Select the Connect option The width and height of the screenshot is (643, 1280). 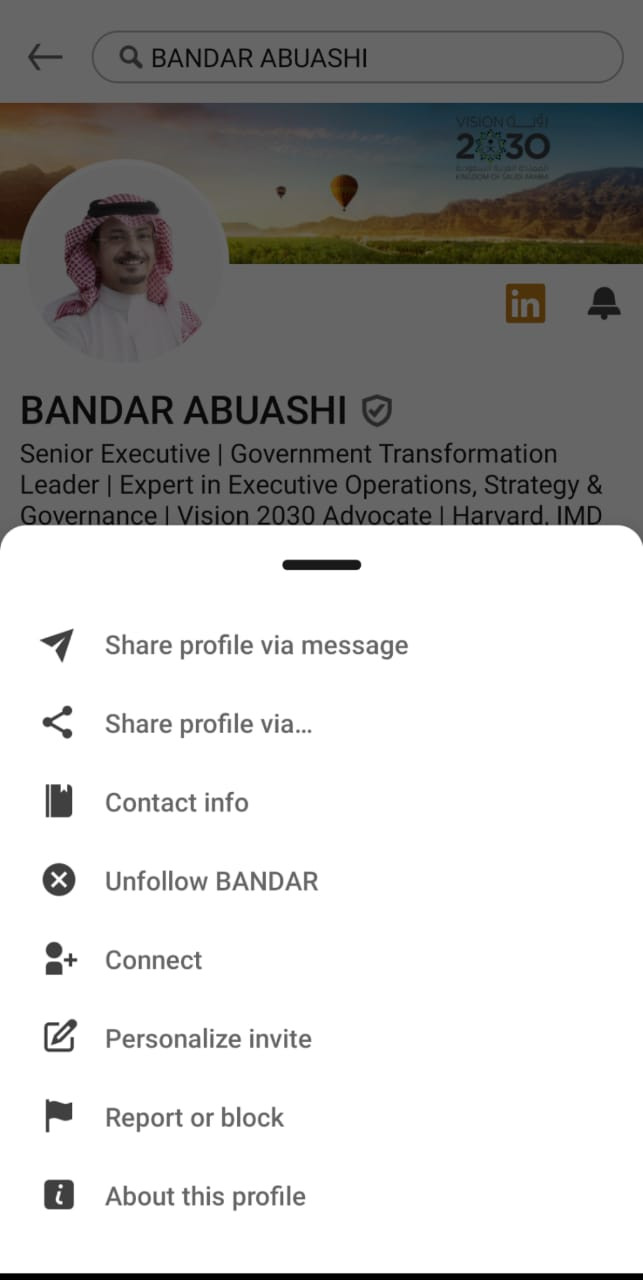[153, 960]
